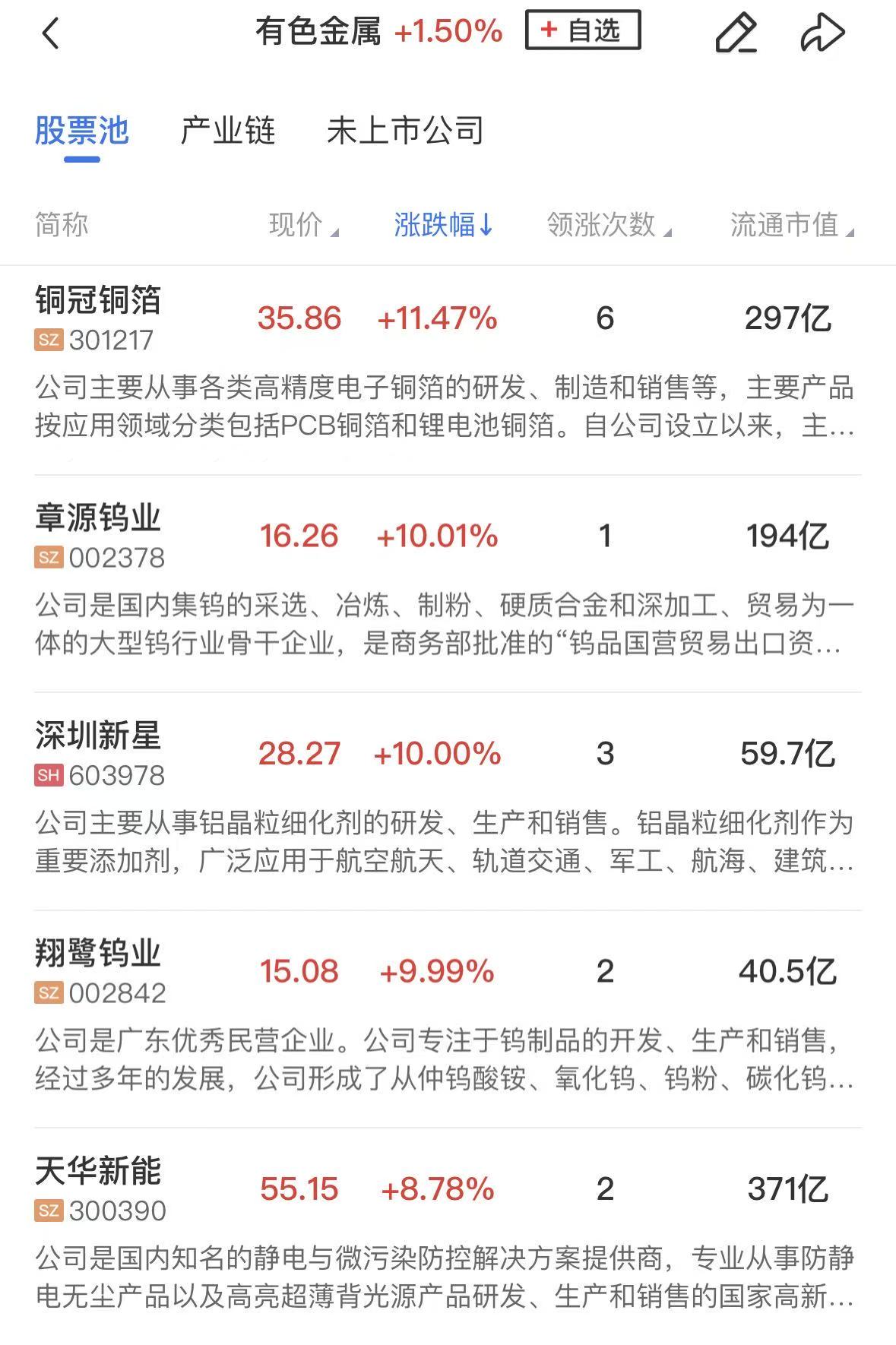Select the 翔鹭钨业 stock row
Image resolution: width=896 pixels, height=1345 pixels.
point(98,954)
